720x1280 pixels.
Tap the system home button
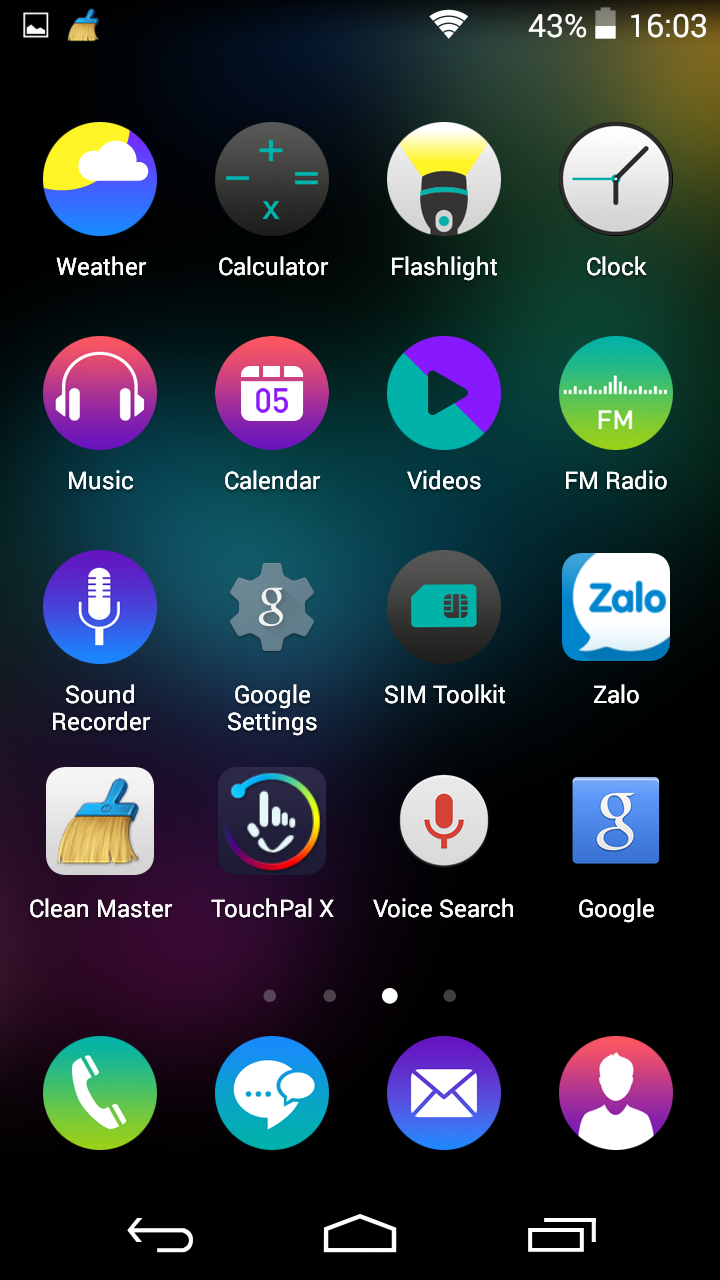pyautogui.click(x=360, y=1235)
